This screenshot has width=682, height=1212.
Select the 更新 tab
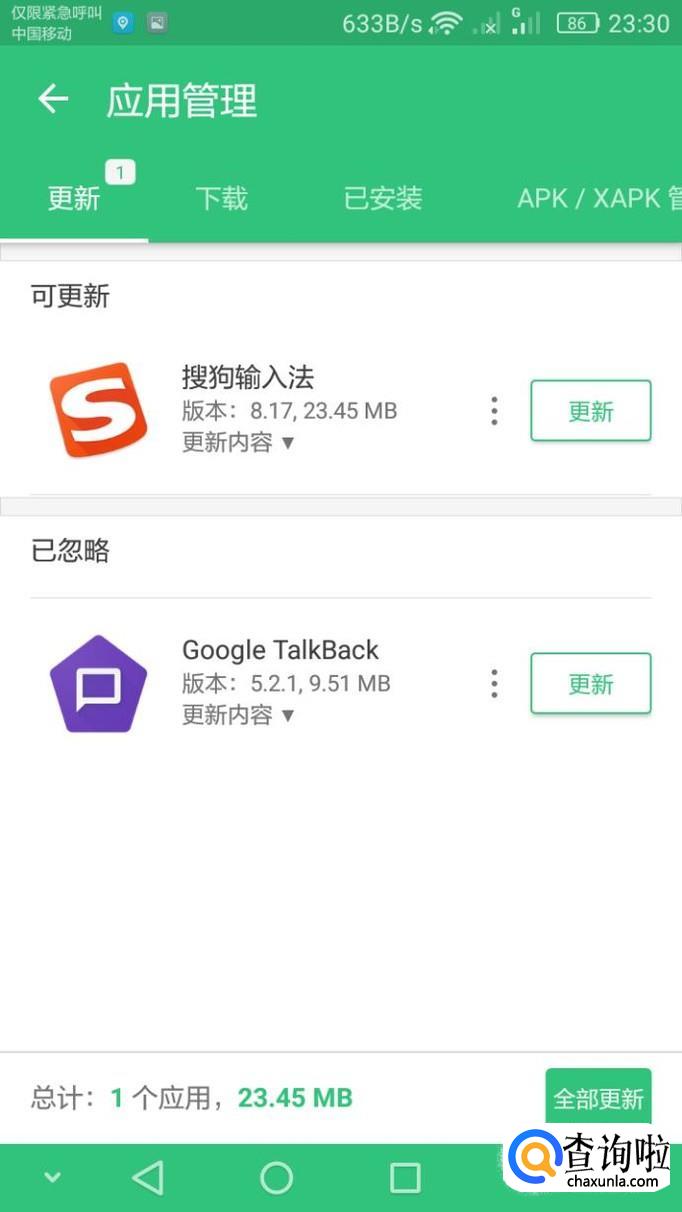[74, 198]
